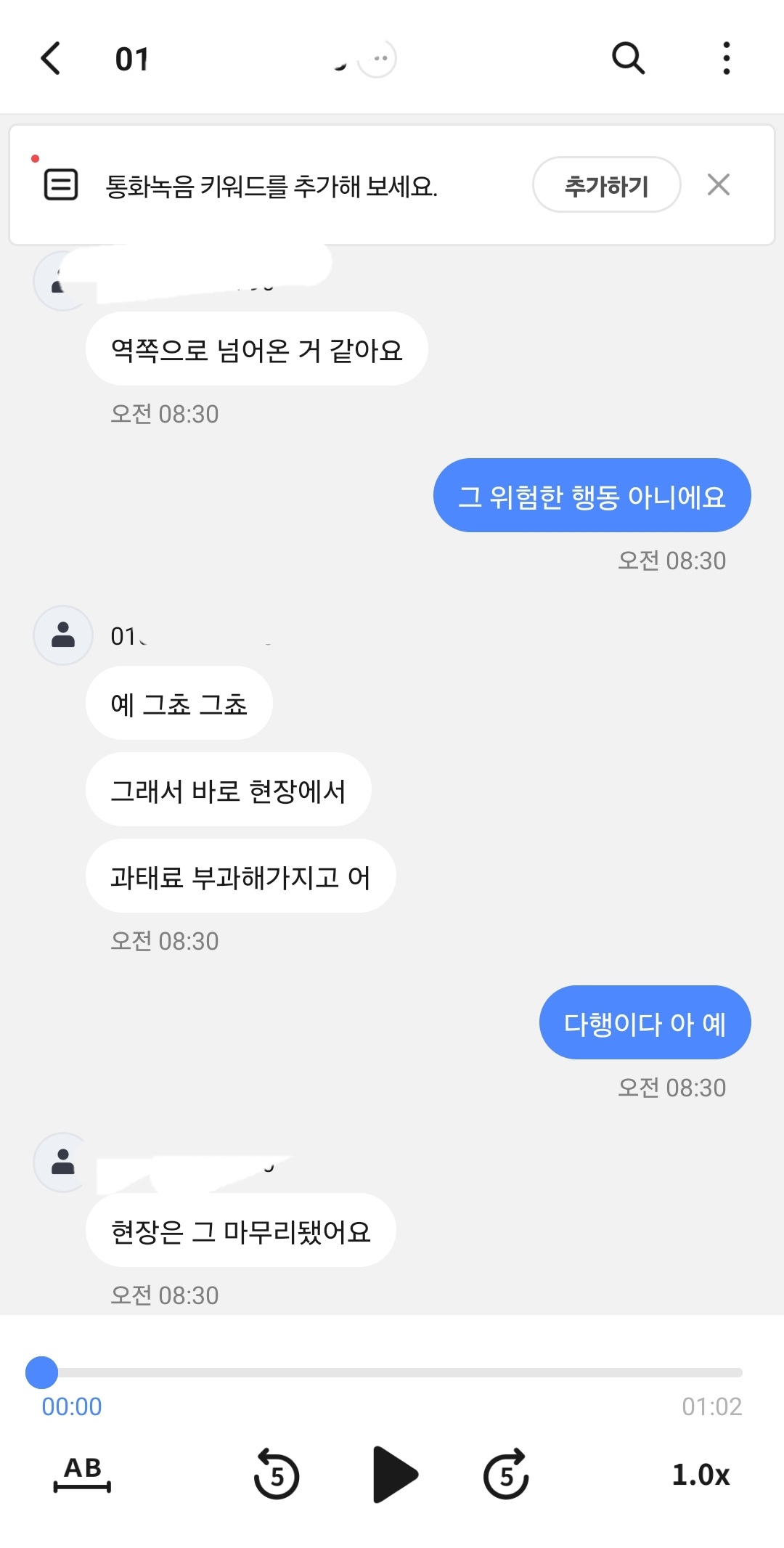
Task: Change the 1.0x playback speed
Action: click(700, 1474)
